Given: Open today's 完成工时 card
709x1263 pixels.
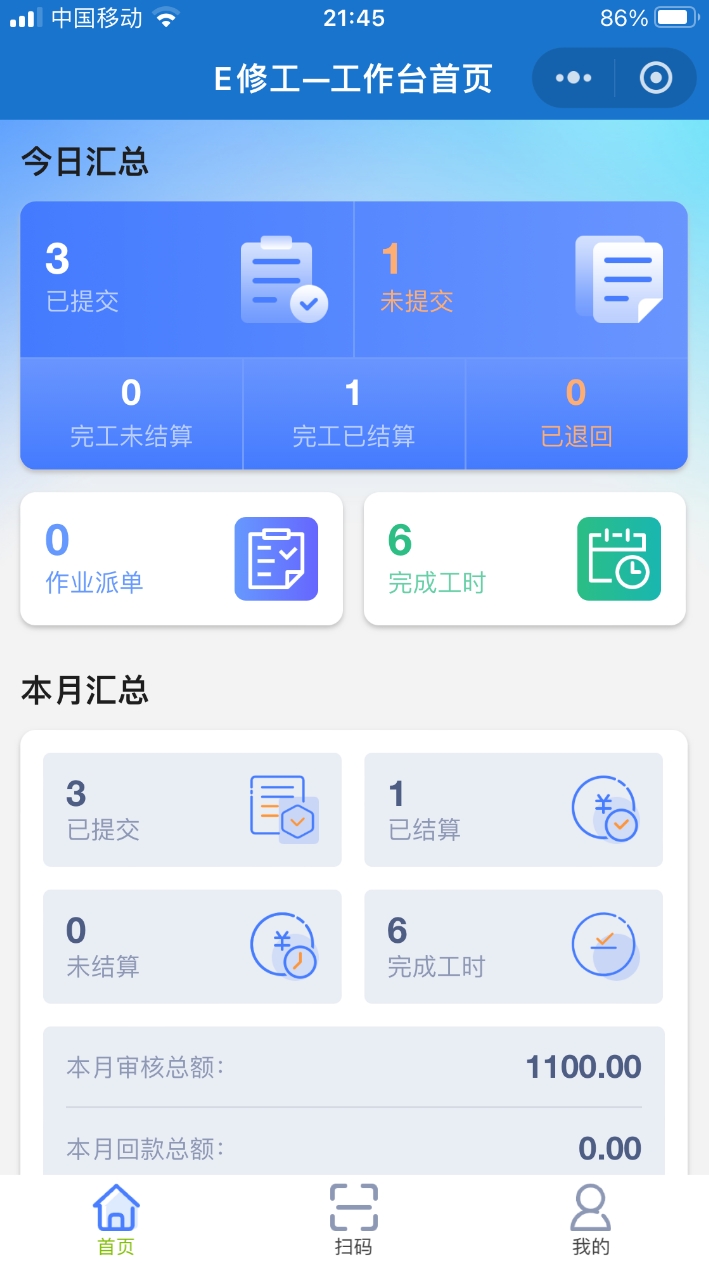Looking at the screenshot, I should point(524,559).
